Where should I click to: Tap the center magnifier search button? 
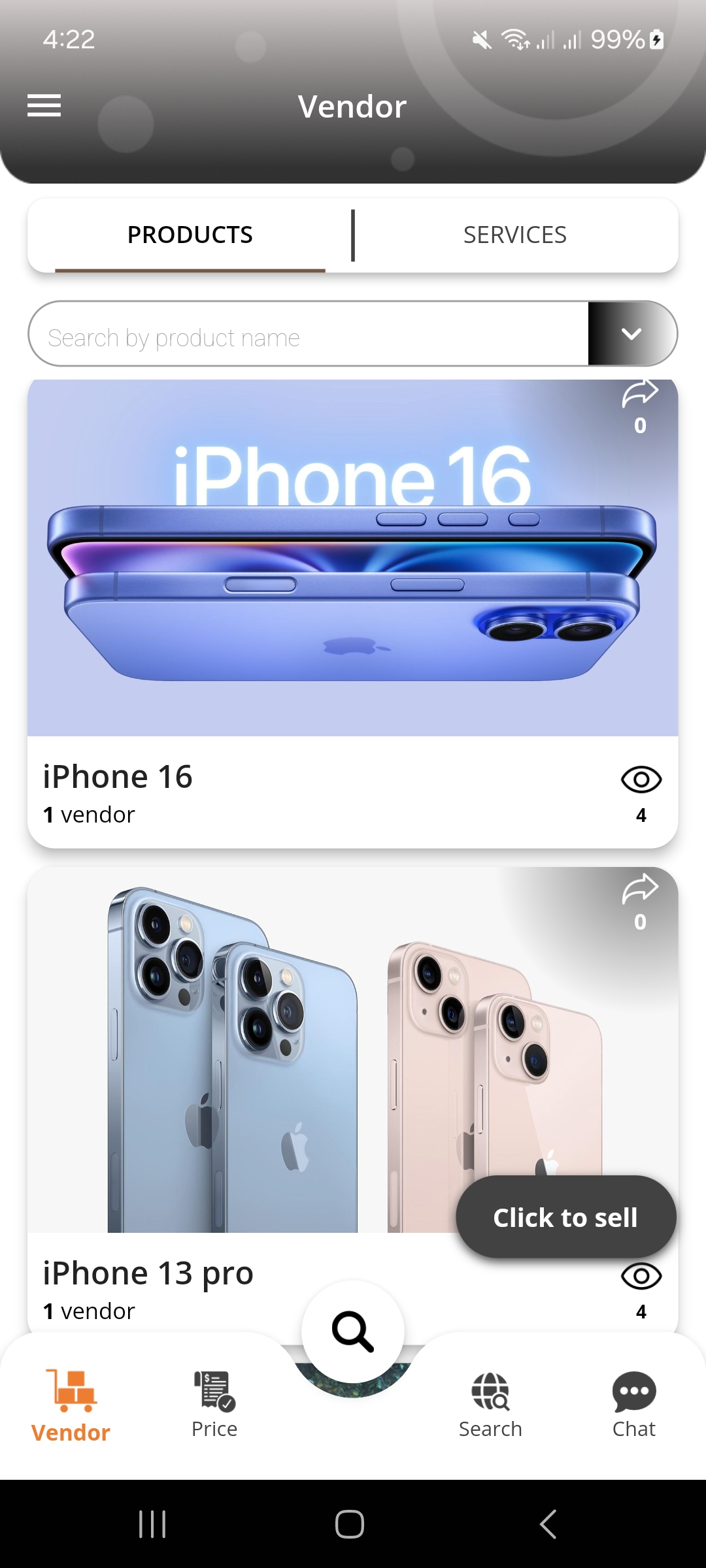click(x=353, y=1331)
